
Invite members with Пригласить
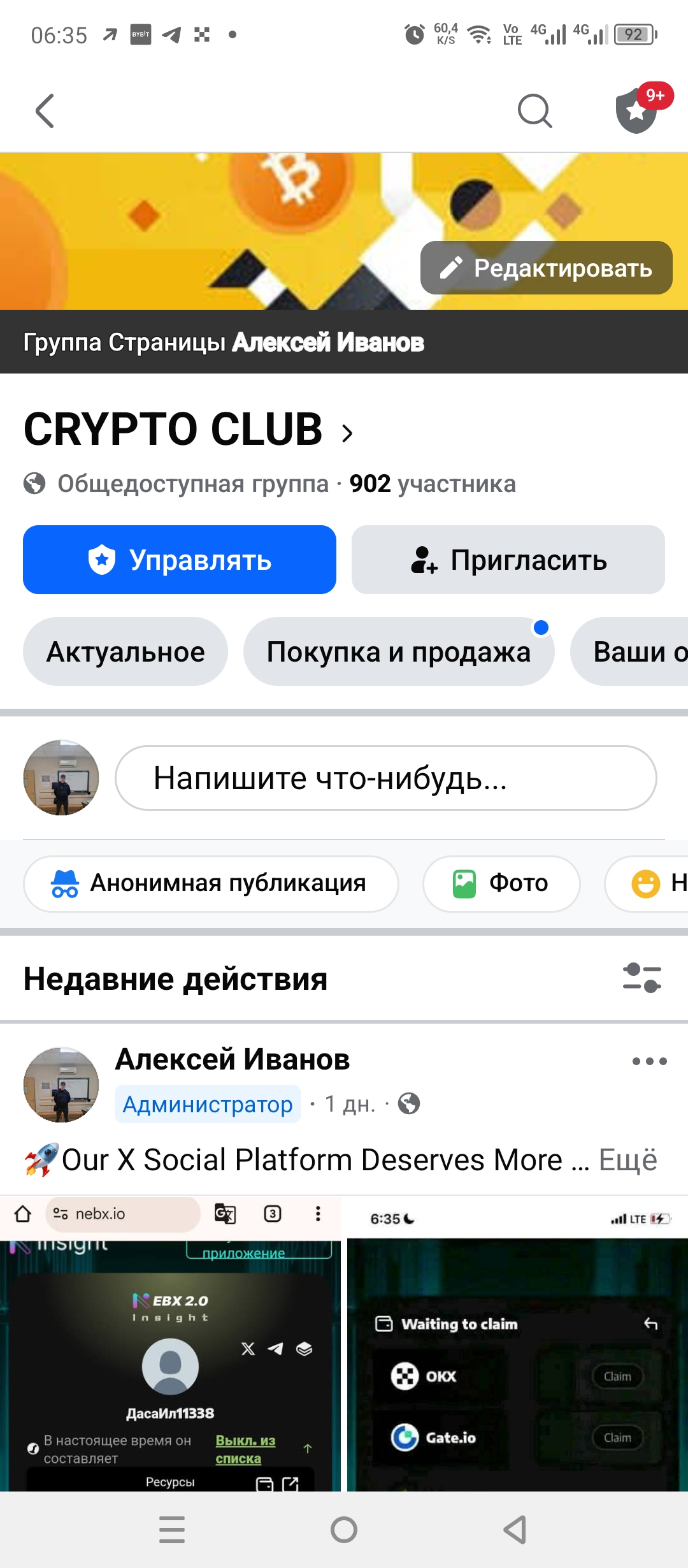[508, 560]
